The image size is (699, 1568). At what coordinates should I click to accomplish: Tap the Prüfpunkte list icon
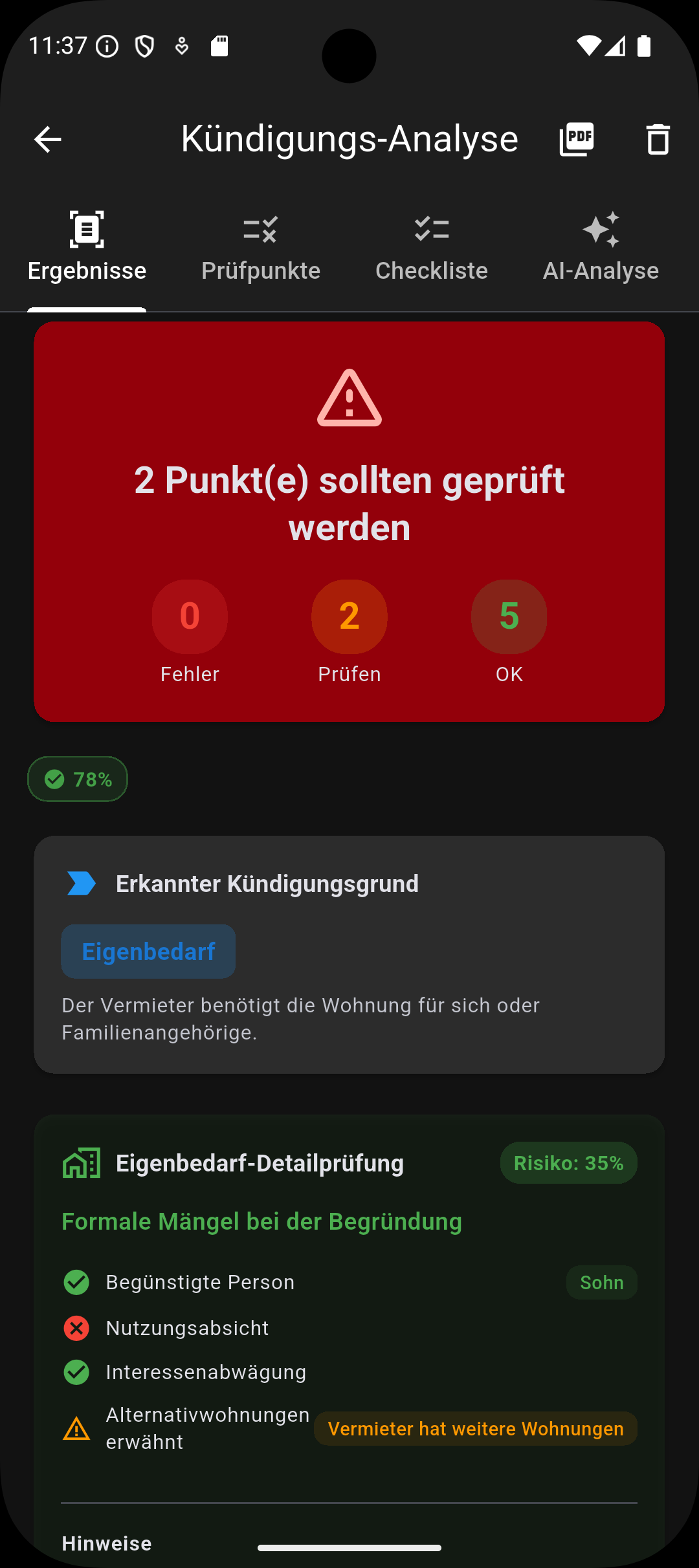click(260, 230)
